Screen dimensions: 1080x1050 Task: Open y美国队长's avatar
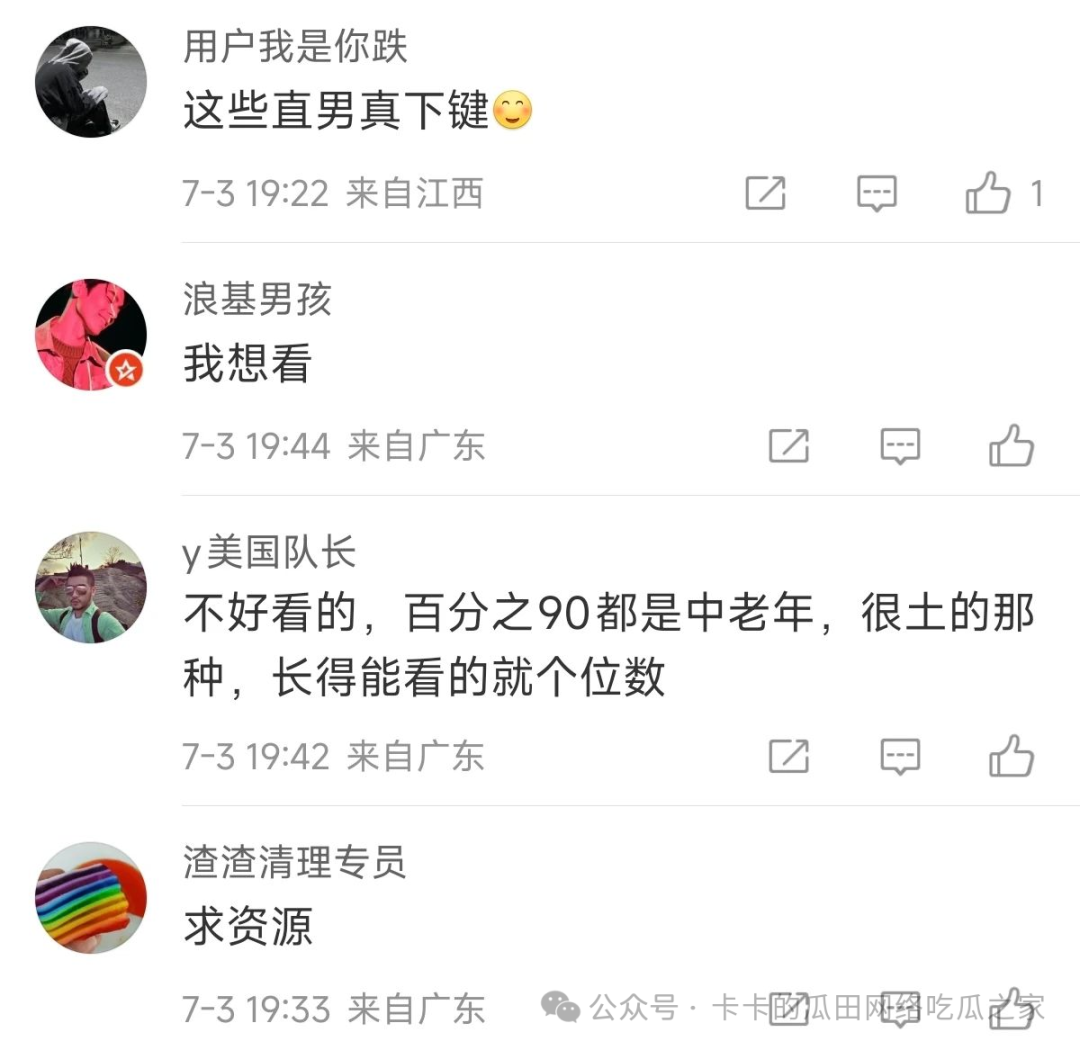(91, 587)
